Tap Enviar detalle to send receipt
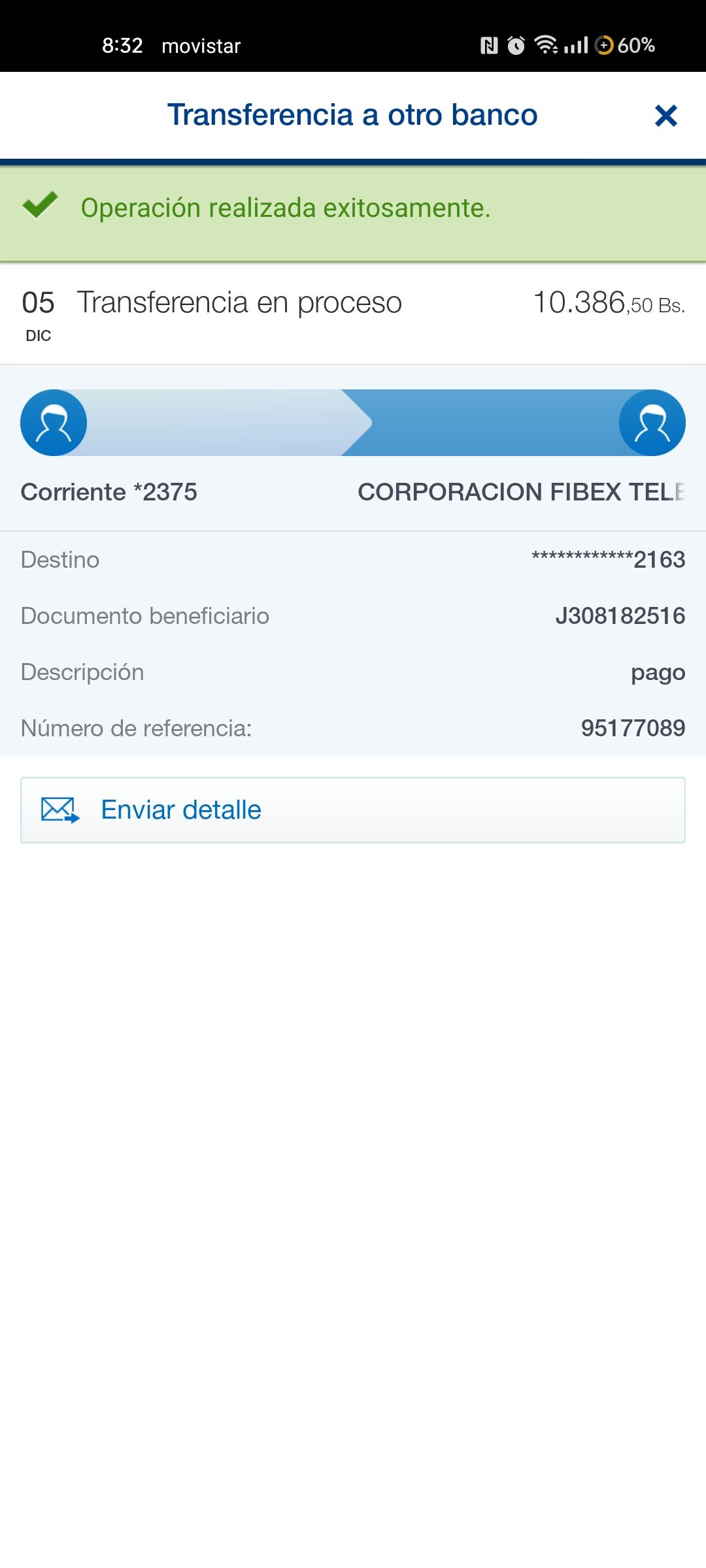The width and height of the screenshot is (706, 1568). coord(352,810)
